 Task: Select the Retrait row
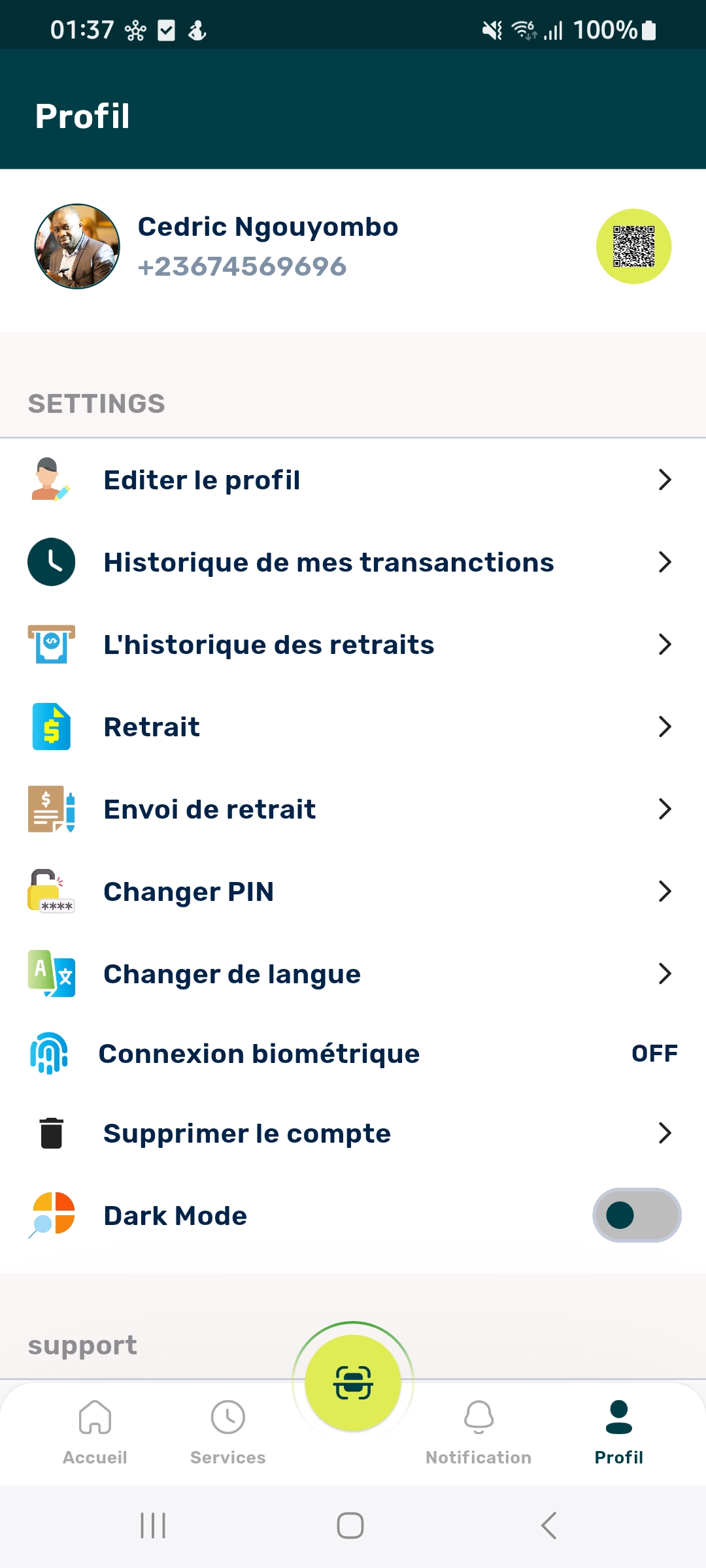click(x=353, y=727)
